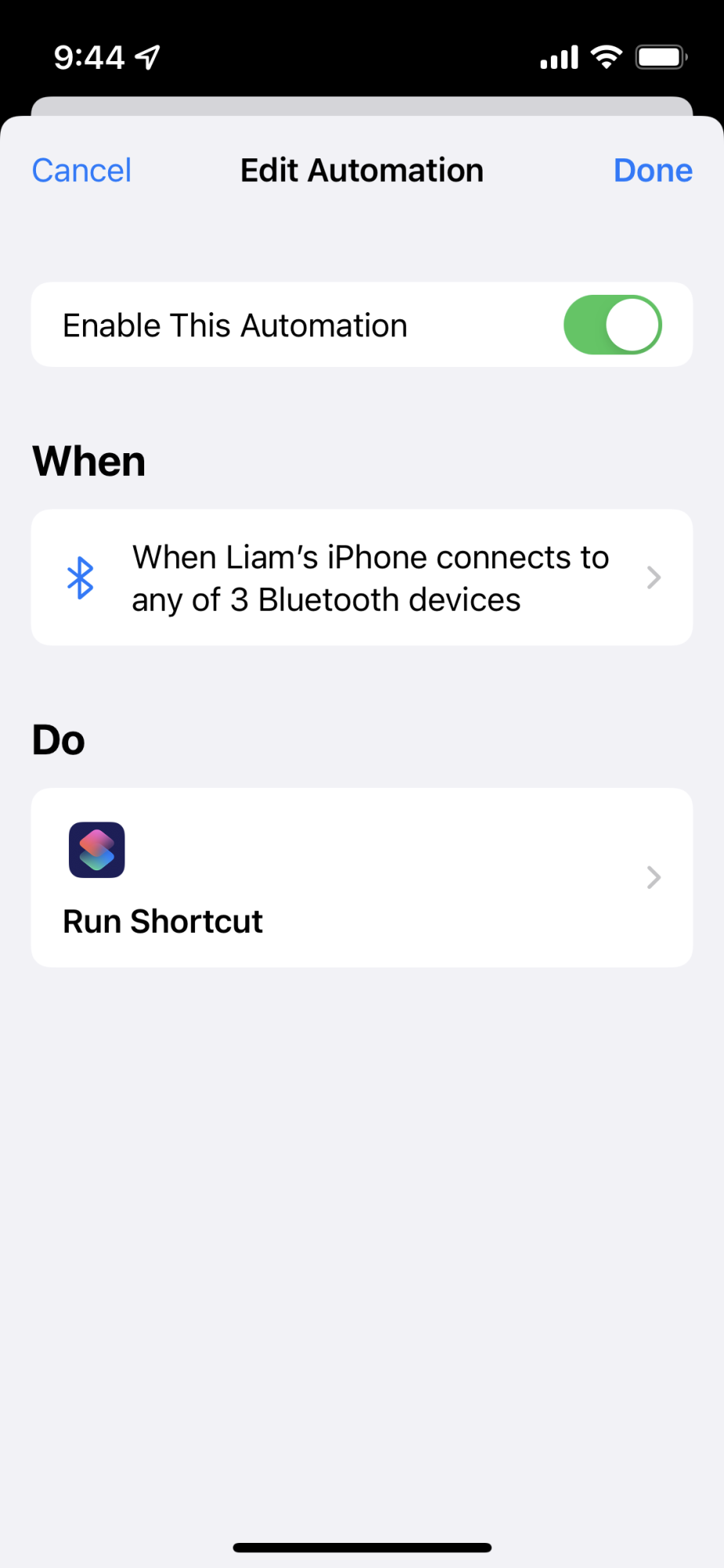Screen dimensions: 724x1568
Task: Cancel editing the automation
Action: point(81,170)
